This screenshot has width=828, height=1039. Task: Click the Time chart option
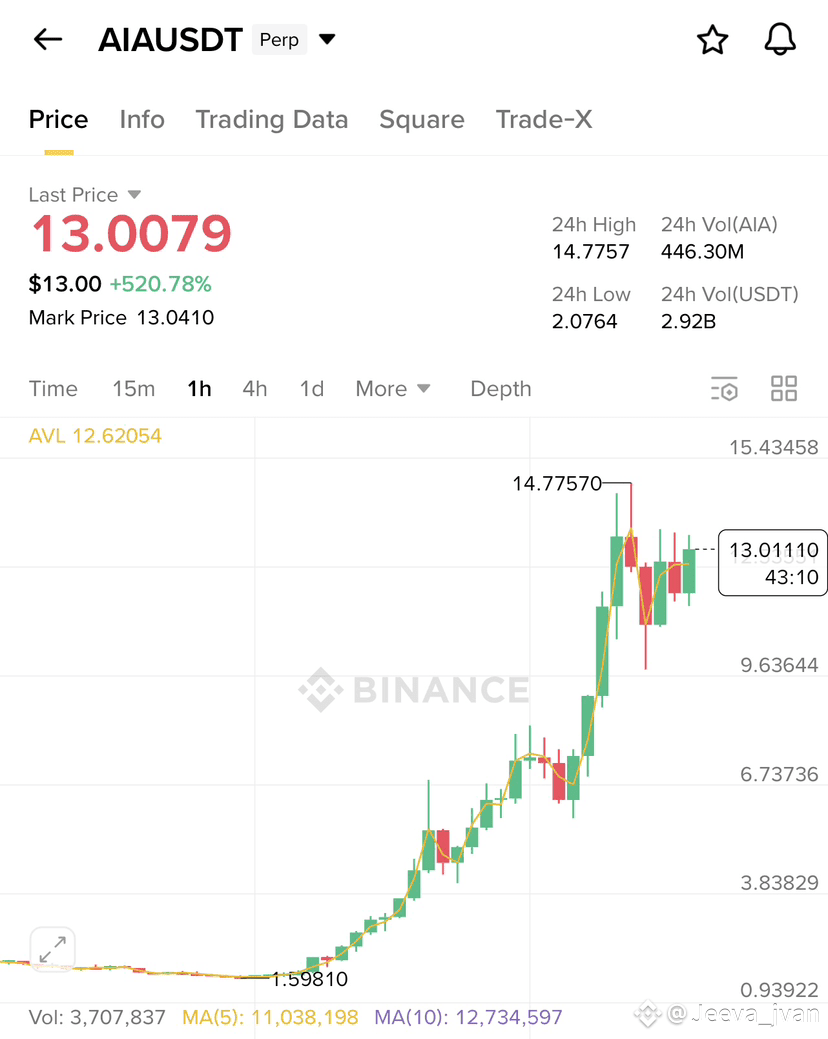pyautogui.click(x=53, y=389)
